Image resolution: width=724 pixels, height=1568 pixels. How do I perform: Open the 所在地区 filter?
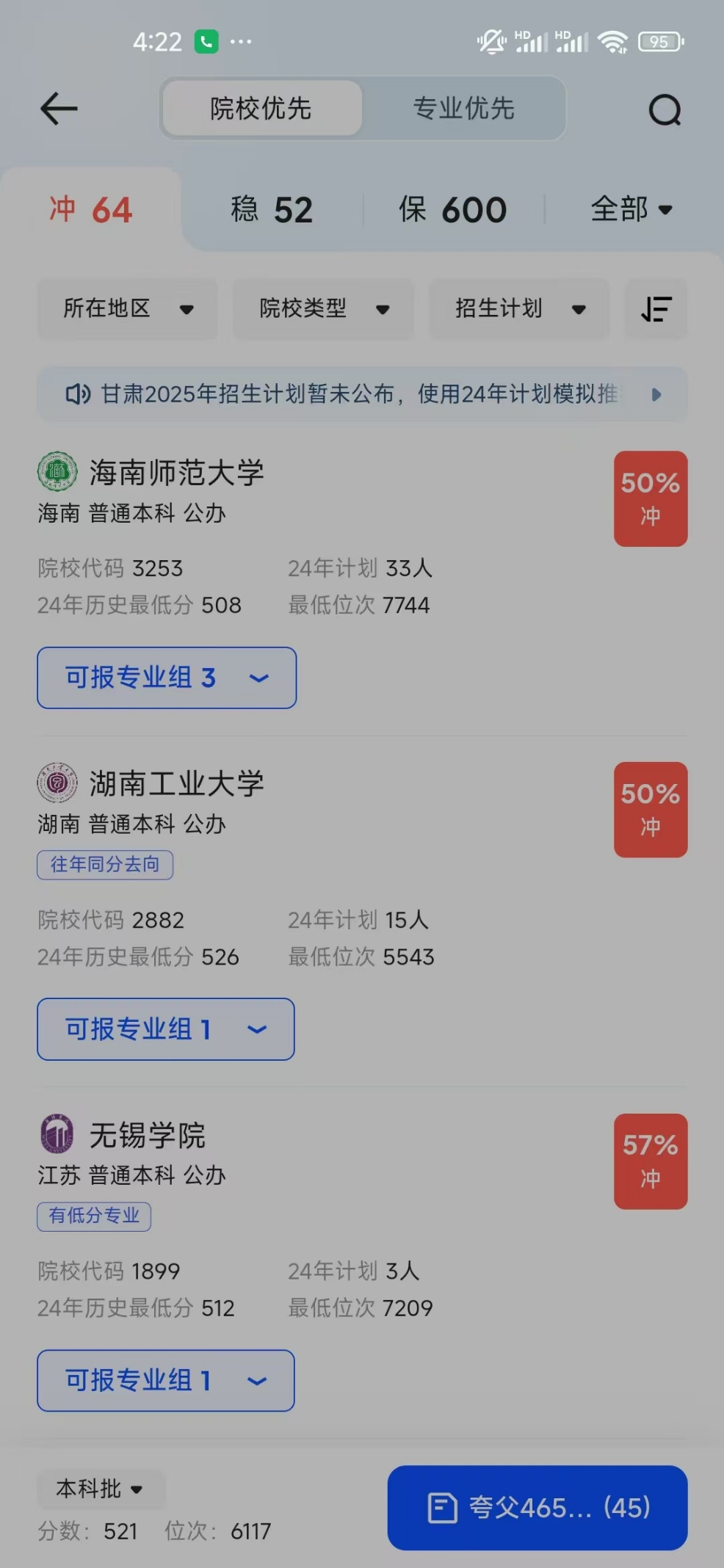coord(127,309)
